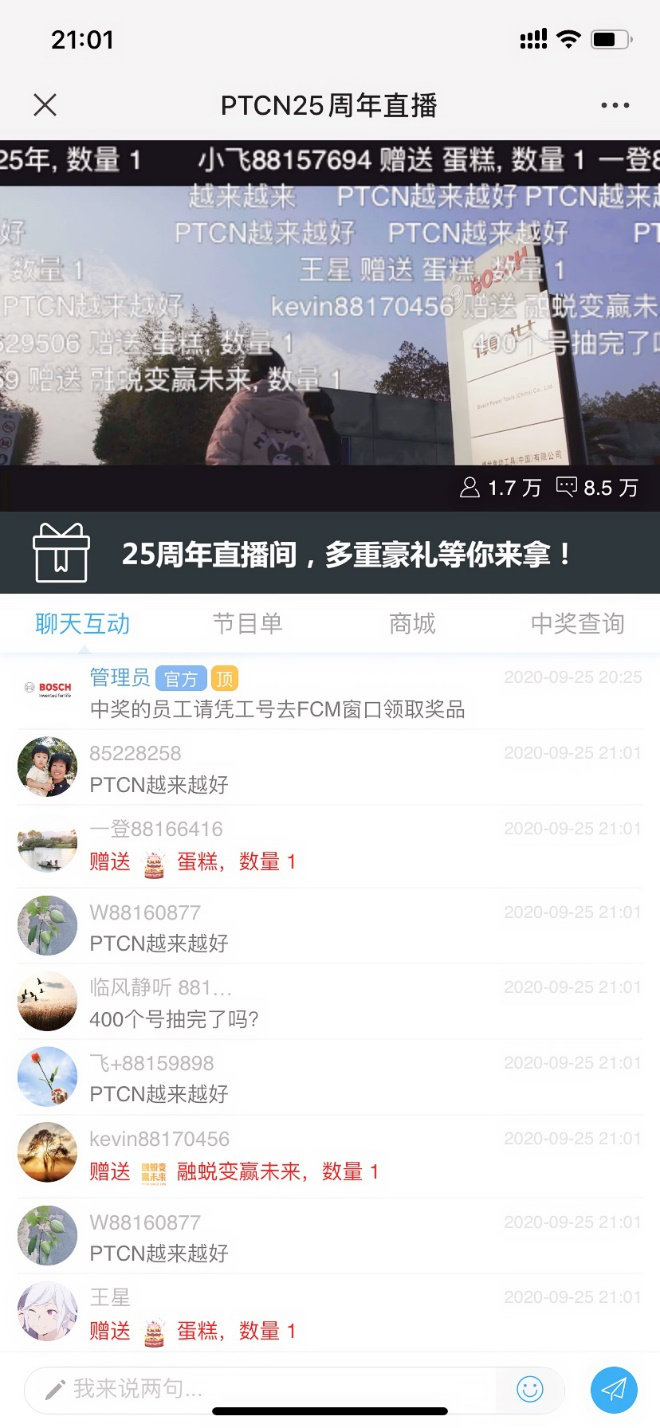
Task: Open the 中奖查询 tab
Action: point(577,624)
